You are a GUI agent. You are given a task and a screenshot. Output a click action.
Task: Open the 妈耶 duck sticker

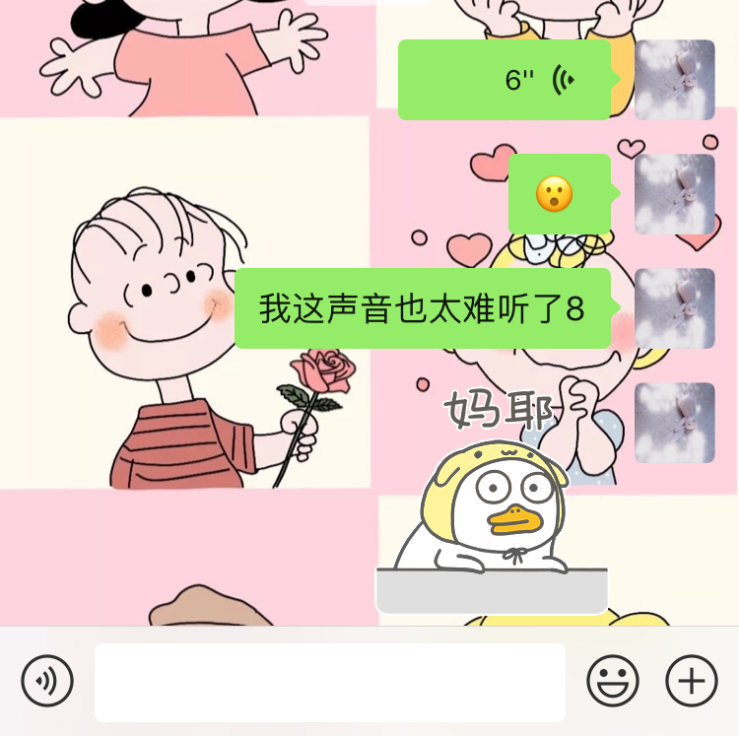point(492,500)
